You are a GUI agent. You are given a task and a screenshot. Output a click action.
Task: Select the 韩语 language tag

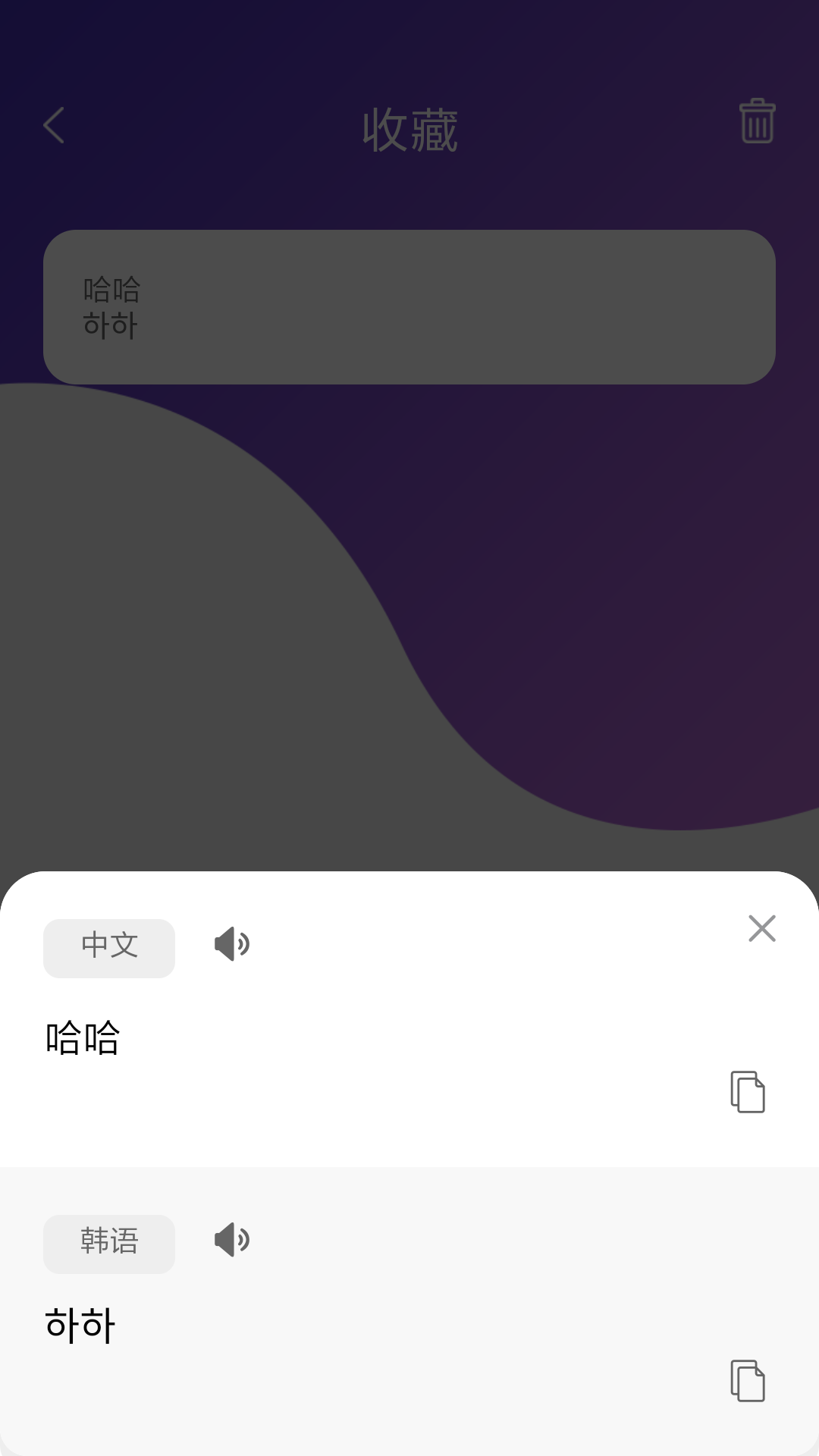click(x=108, y=1243)
